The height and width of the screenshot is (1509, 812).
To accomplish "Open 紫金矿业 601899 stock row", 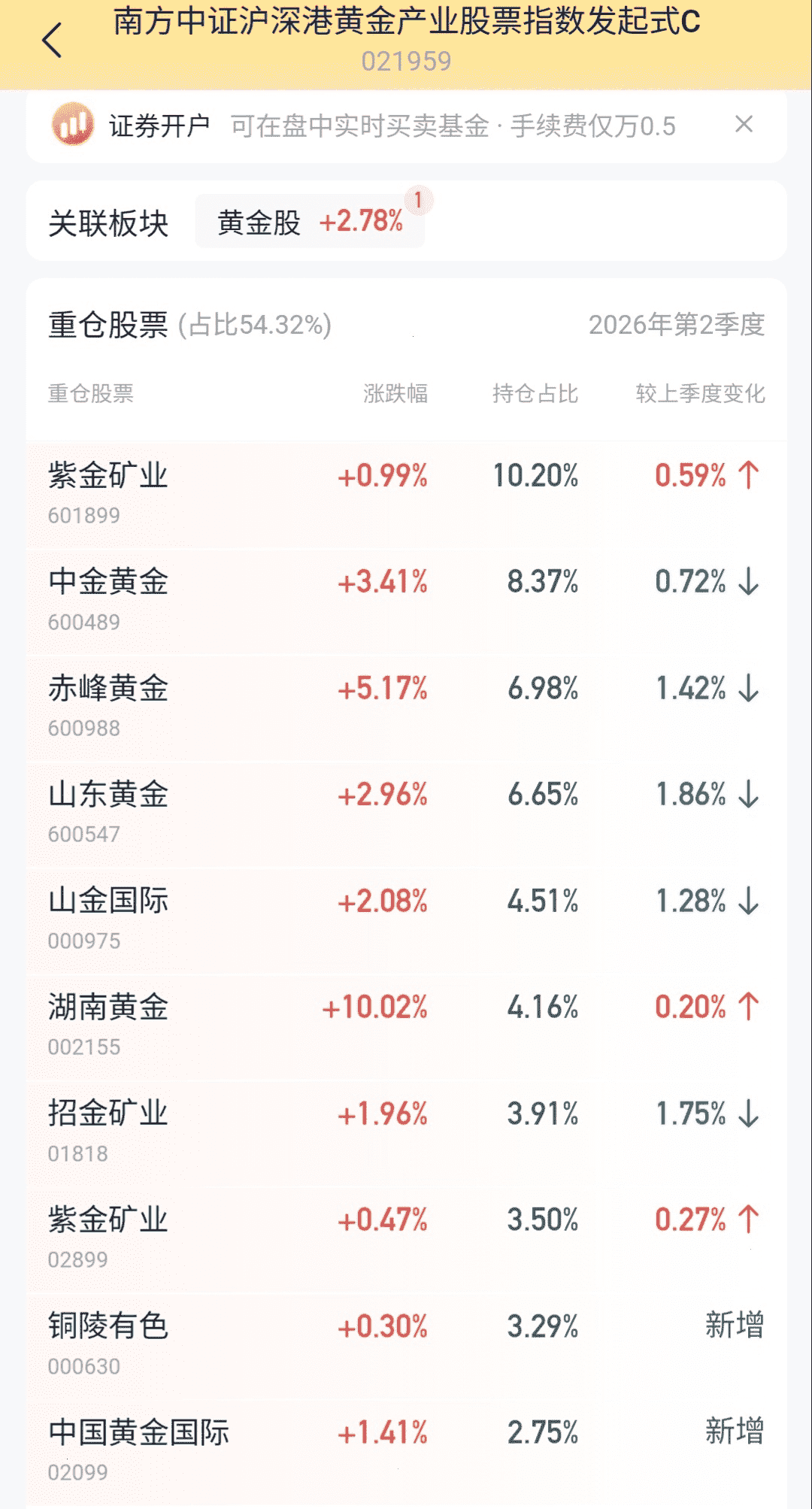I will pyautogui.click(x=406, y=495).
